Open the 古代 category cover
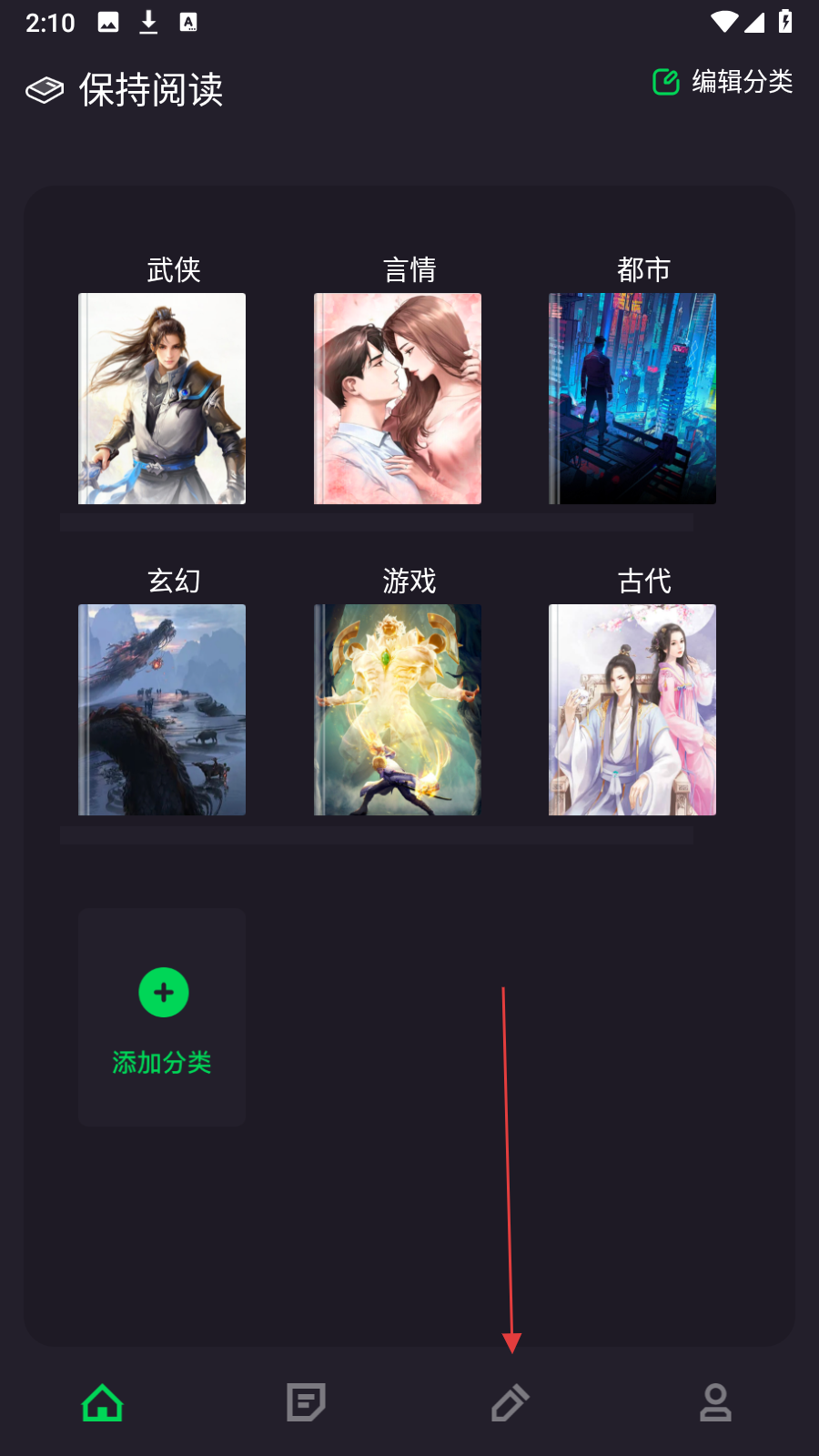The width and height of the screenshot is (819, 1456). pos(632,709)
